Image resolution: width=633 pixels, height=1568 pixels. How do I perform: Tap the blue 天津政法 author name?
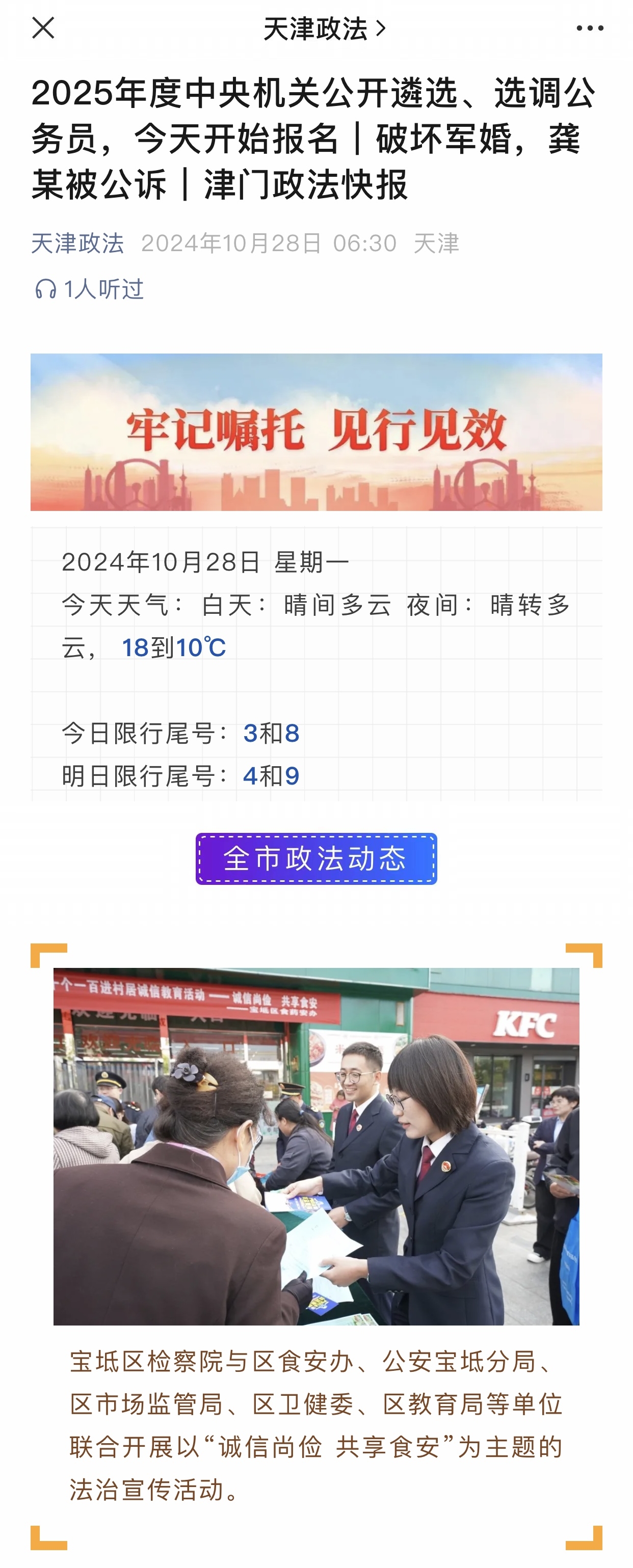(x=77, y=243)
